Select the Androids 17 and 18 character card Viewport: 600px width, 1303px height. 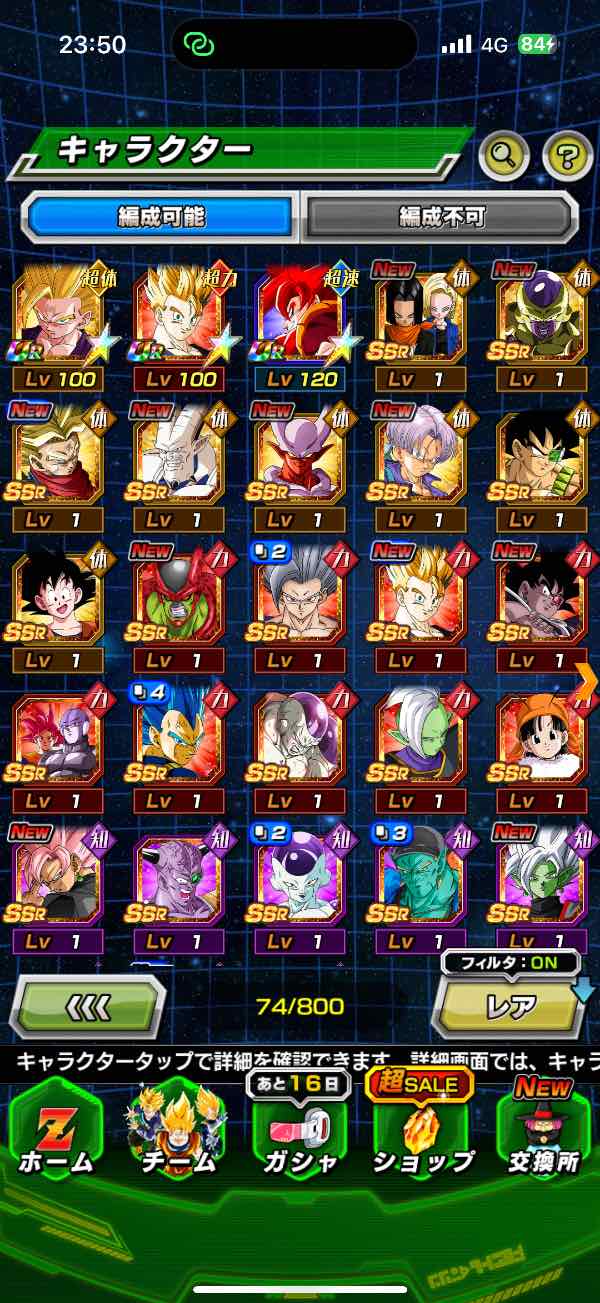[419, 325]
